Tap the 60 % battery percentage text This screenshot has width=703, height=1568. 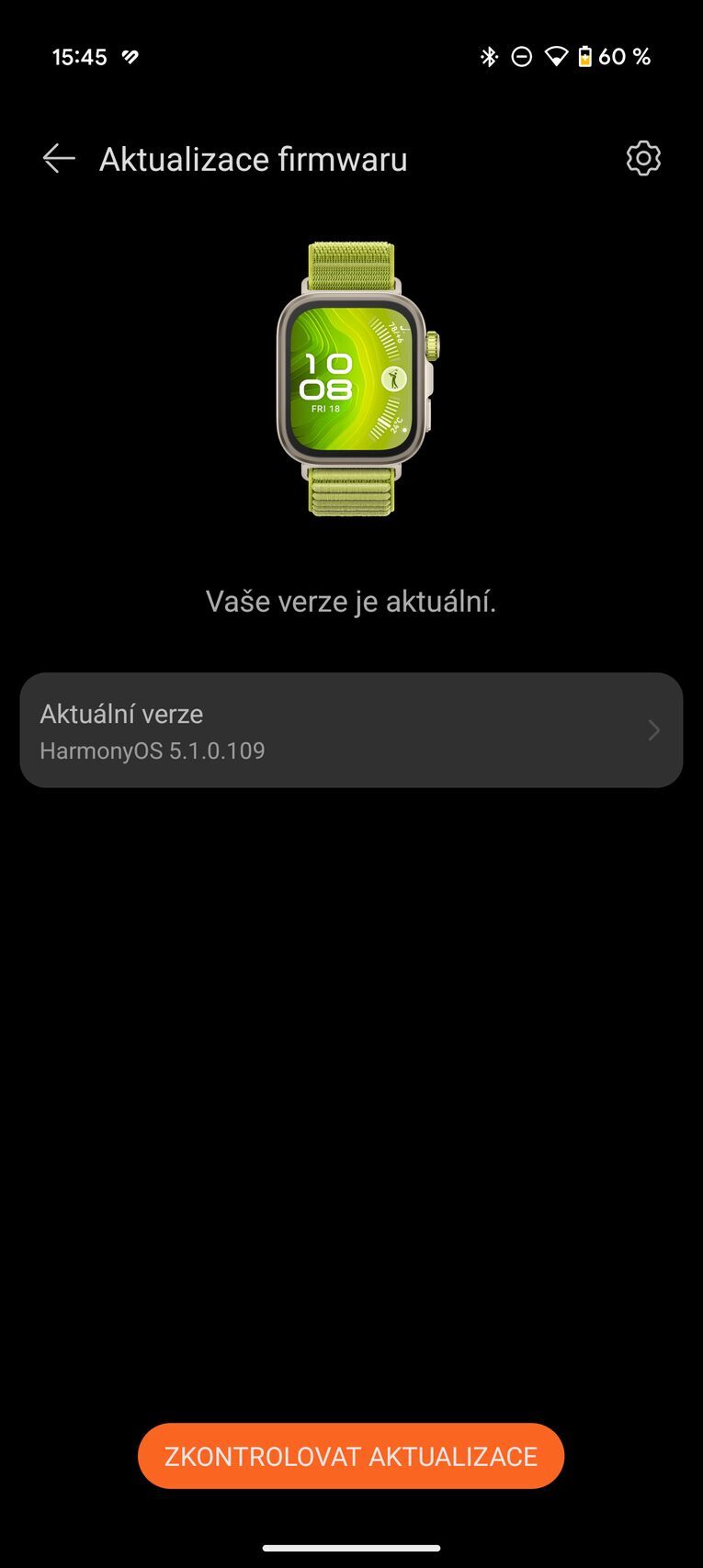click(x=623, y=57)
